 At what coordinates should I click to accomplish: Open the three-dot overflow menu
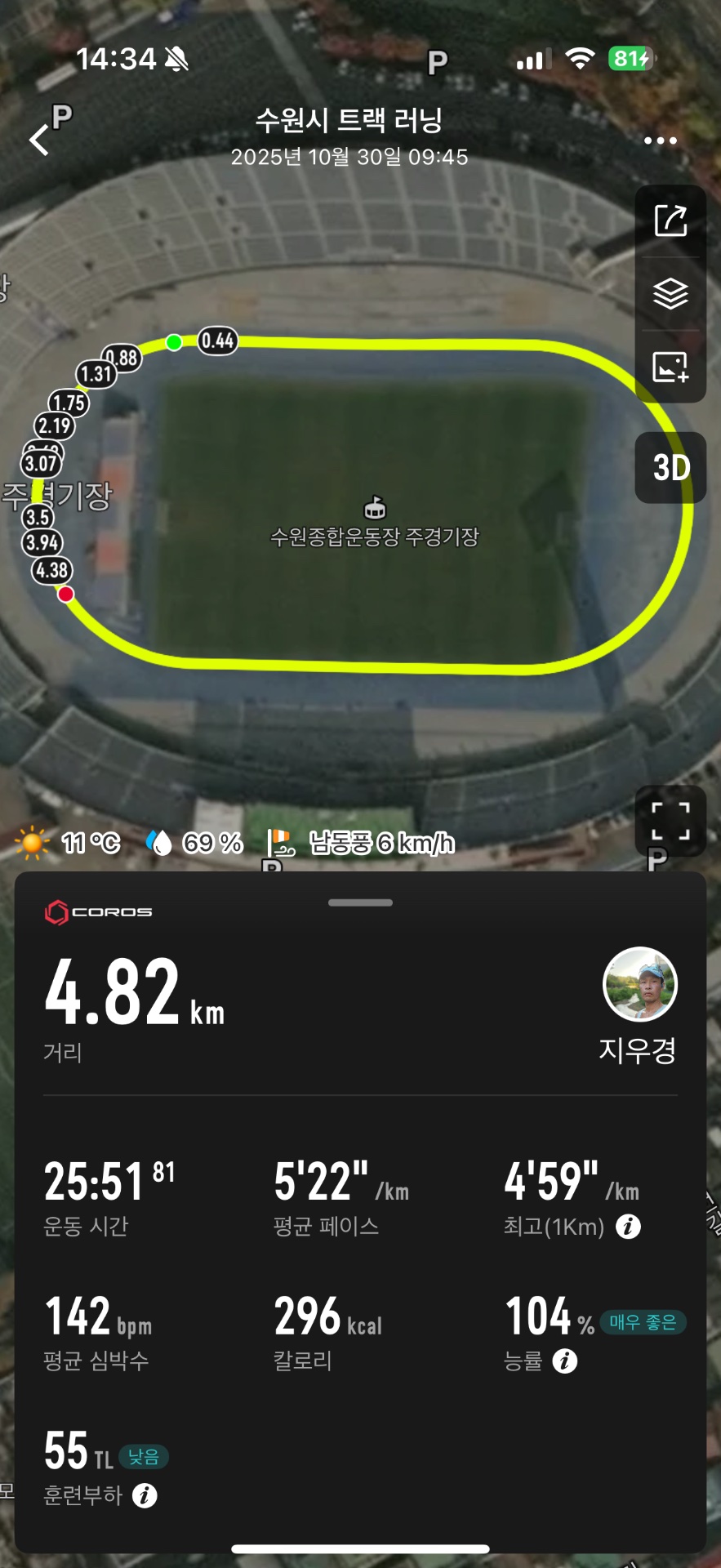[x=660, y=140]
